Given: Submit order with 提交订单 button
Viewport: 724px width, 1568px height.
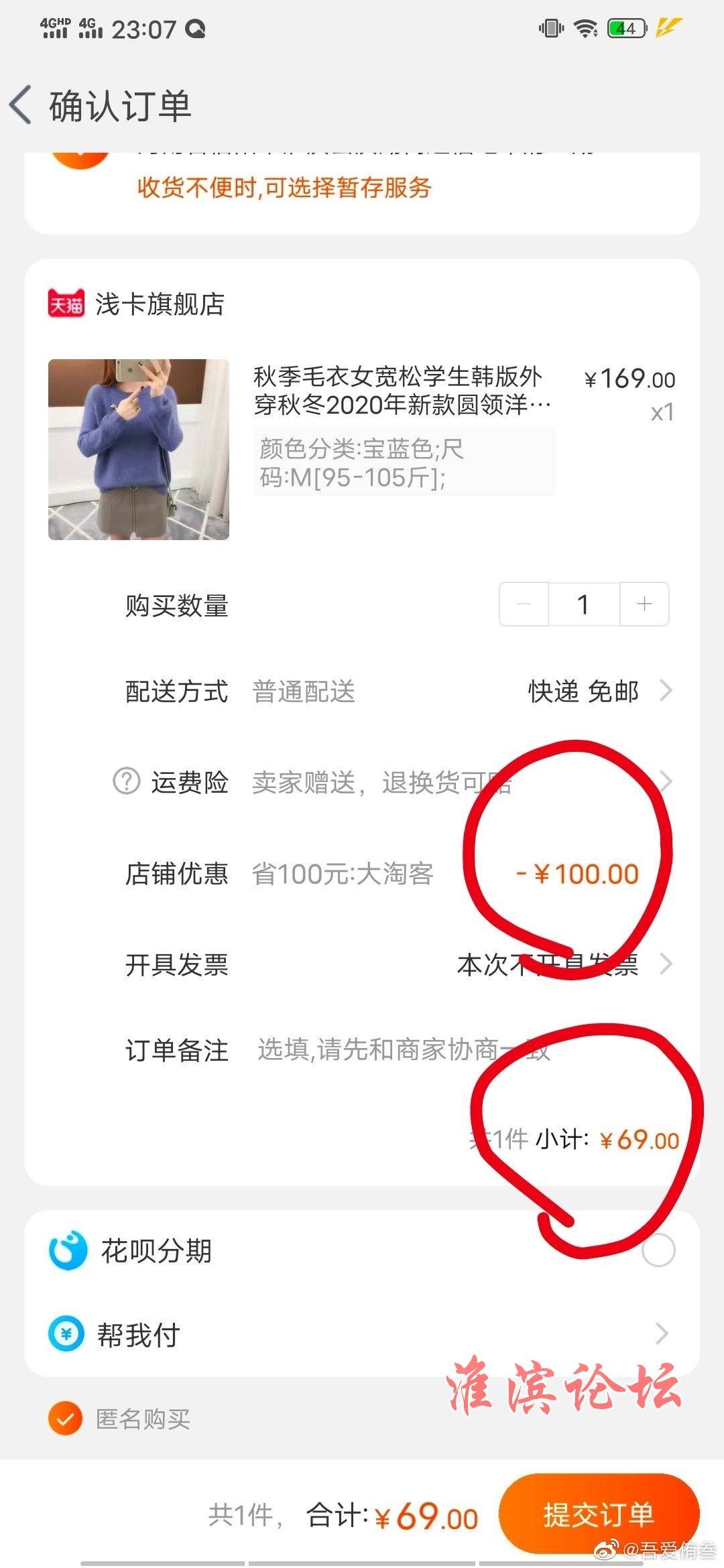Looking at the screenshot, I should tap(599, 1514).
